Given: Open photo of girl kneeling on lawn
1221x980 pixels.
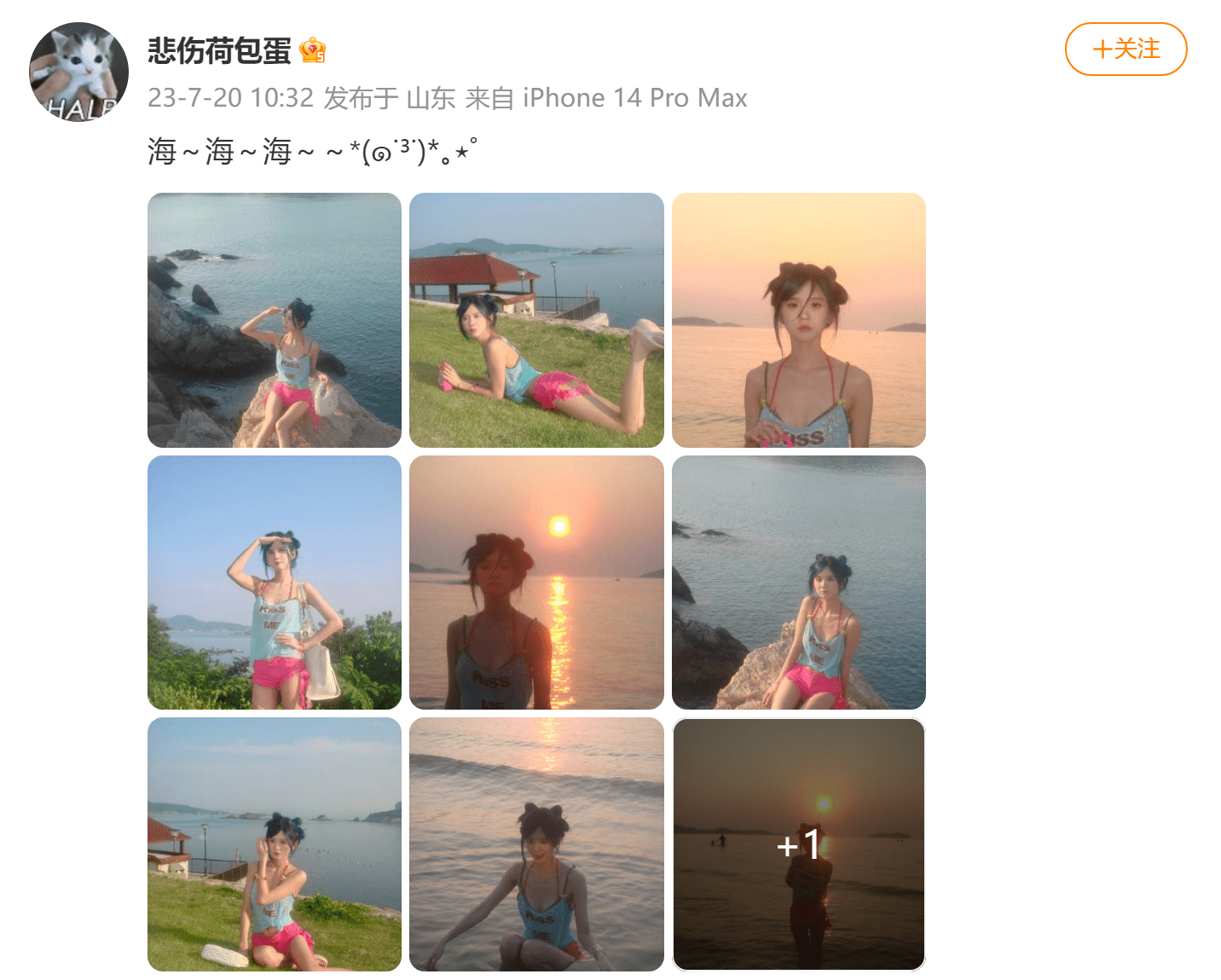Looking at the screenshot, I should 275,844.
